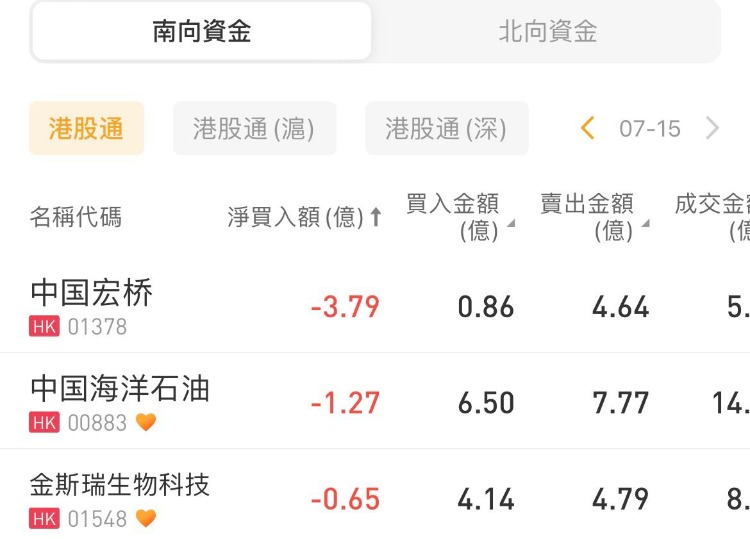Viewport: 750px width, 539px height.
Task: Select the 港股通 chip
Action: [x=86, y=128]
